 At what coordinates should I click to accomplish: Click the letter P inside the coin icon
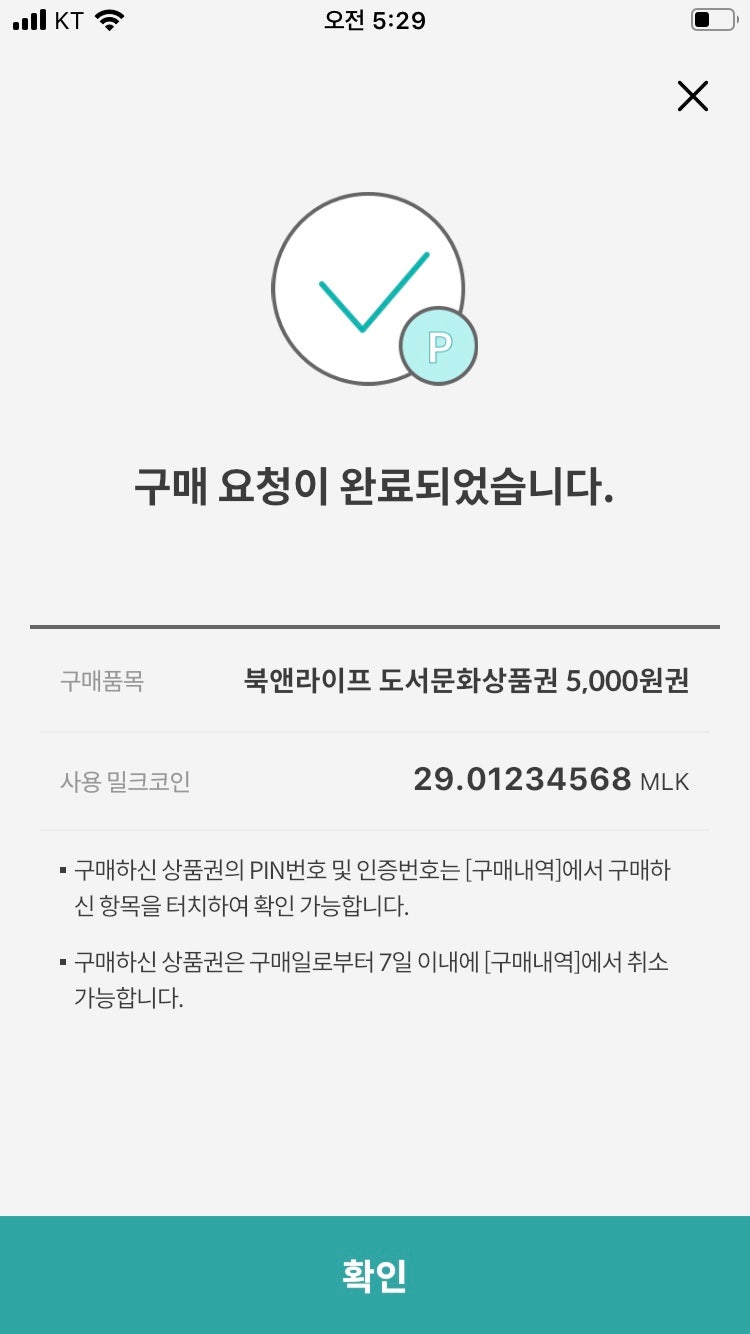(440, 347)
